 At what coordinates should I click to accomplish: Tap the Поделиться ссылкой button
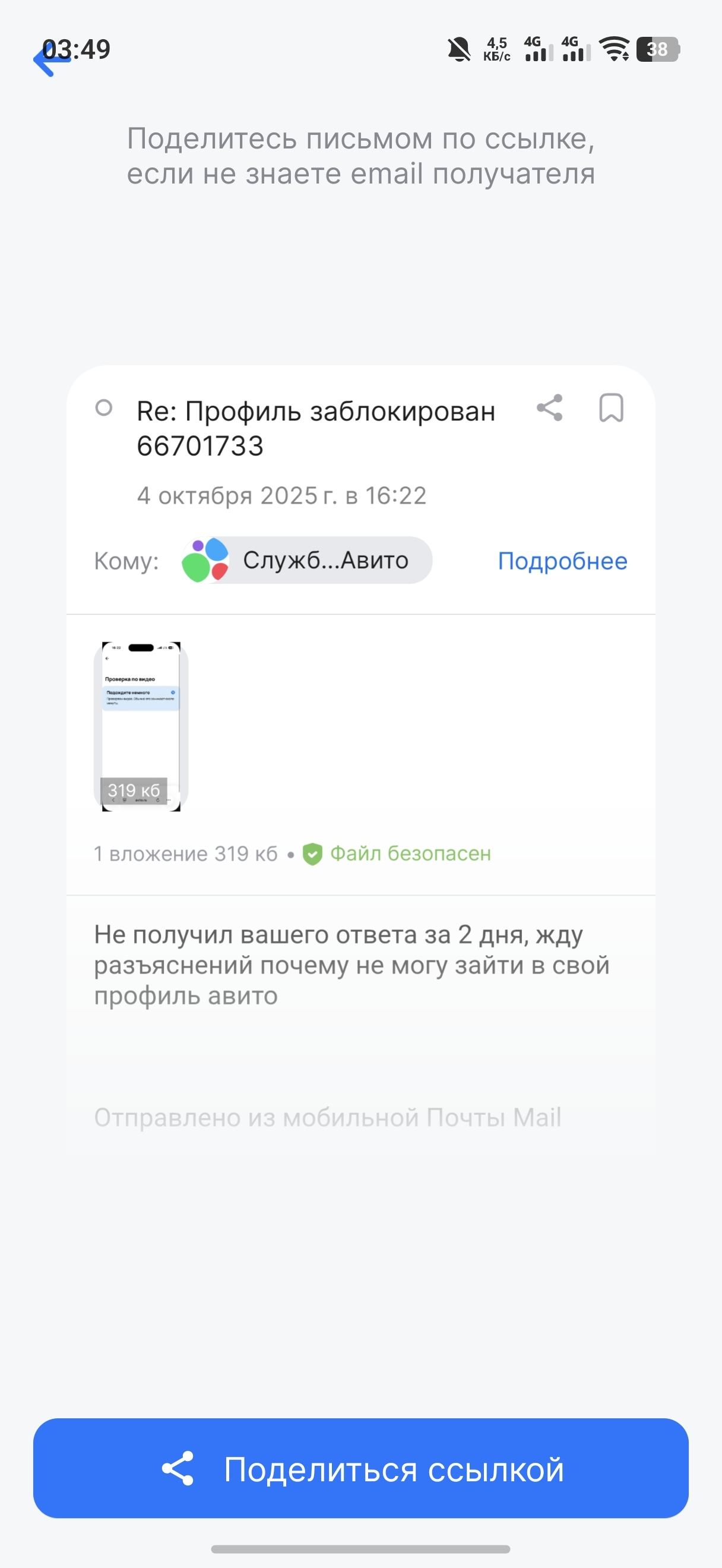pos(360,1469)
